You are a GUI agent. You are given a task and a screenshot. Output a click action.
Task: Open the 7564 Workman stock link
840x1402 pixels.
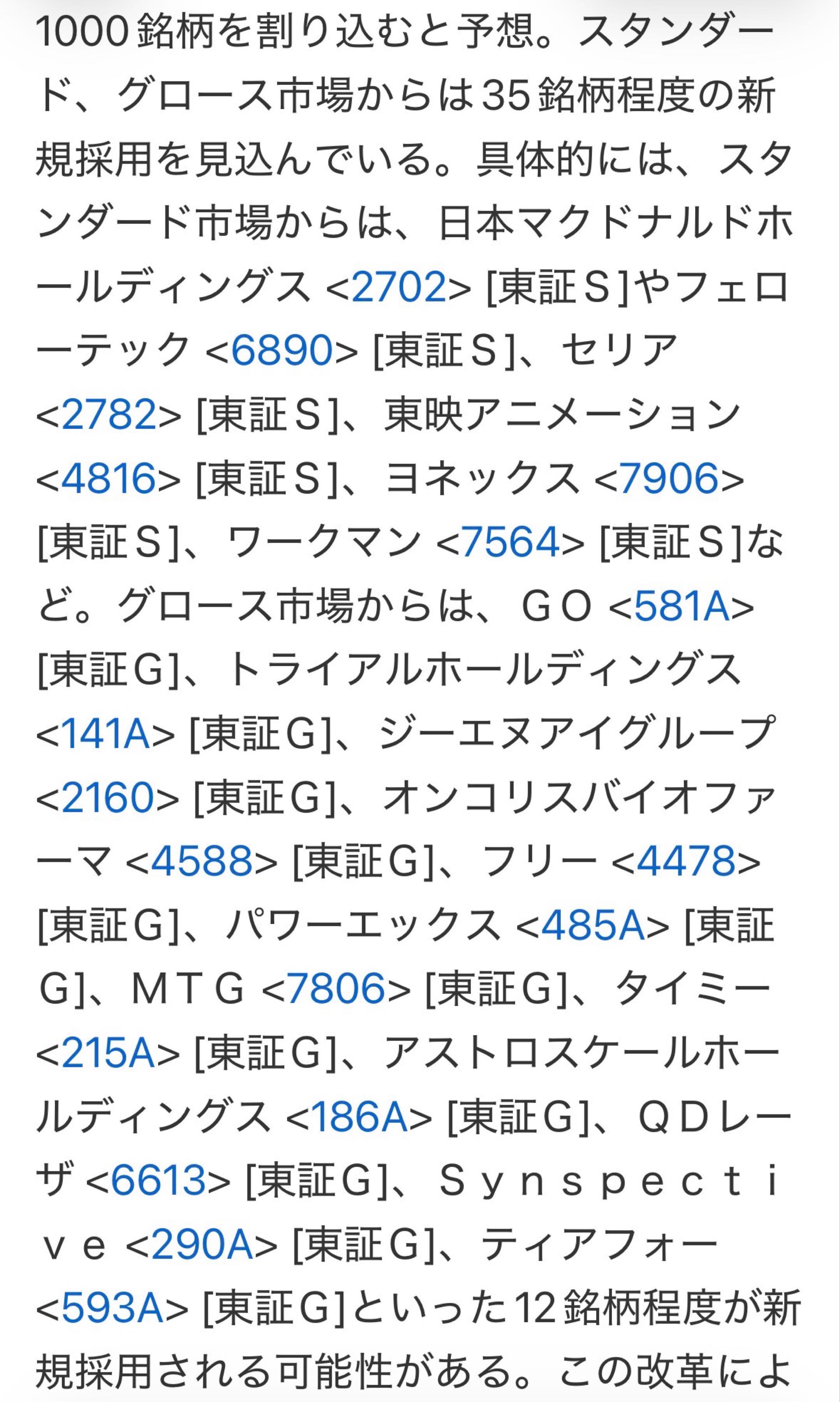(x=511, y=542)
